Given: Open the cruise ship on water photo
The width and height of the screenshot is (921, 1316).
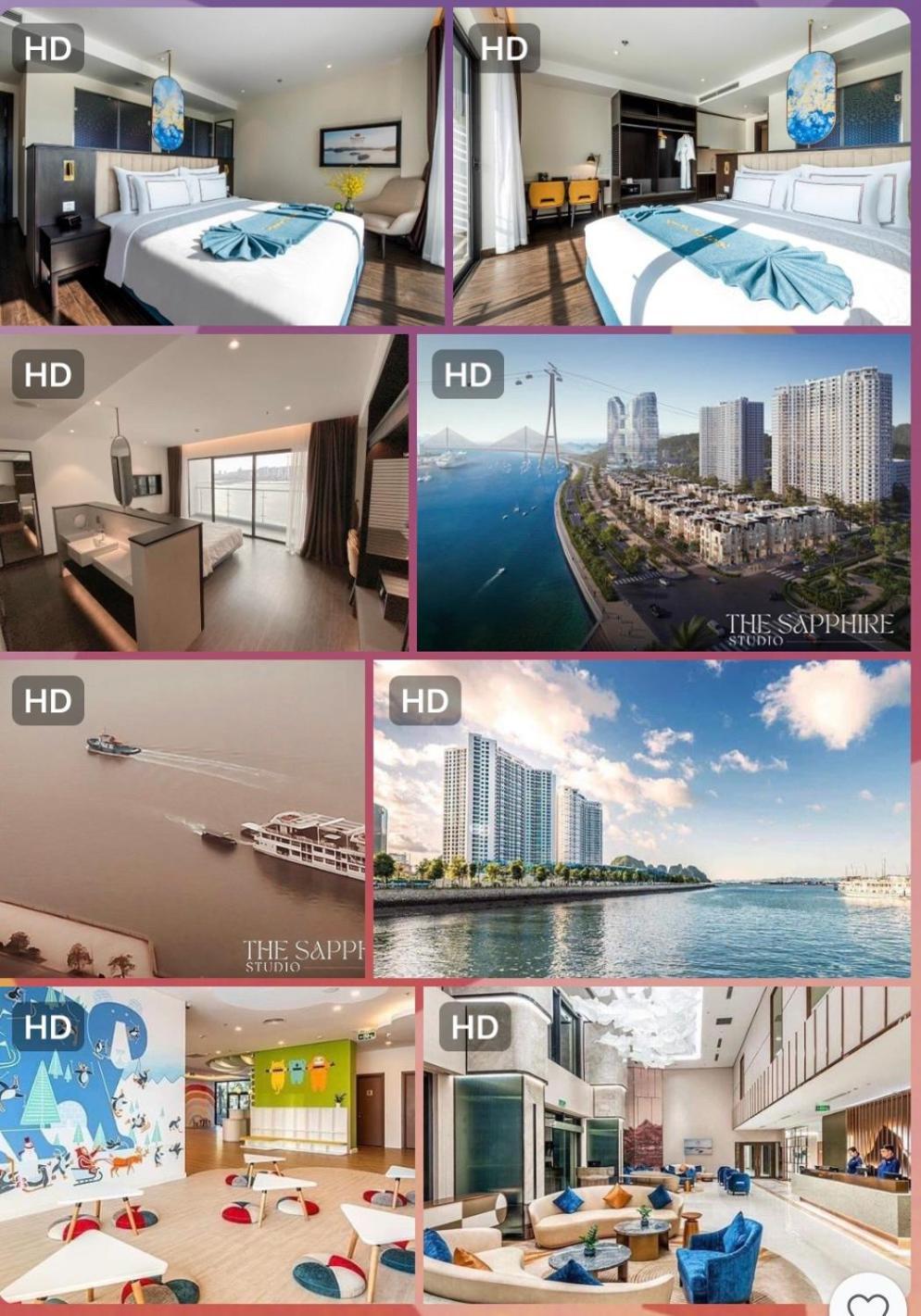Looking at the screenshot, I should point(183,819).
